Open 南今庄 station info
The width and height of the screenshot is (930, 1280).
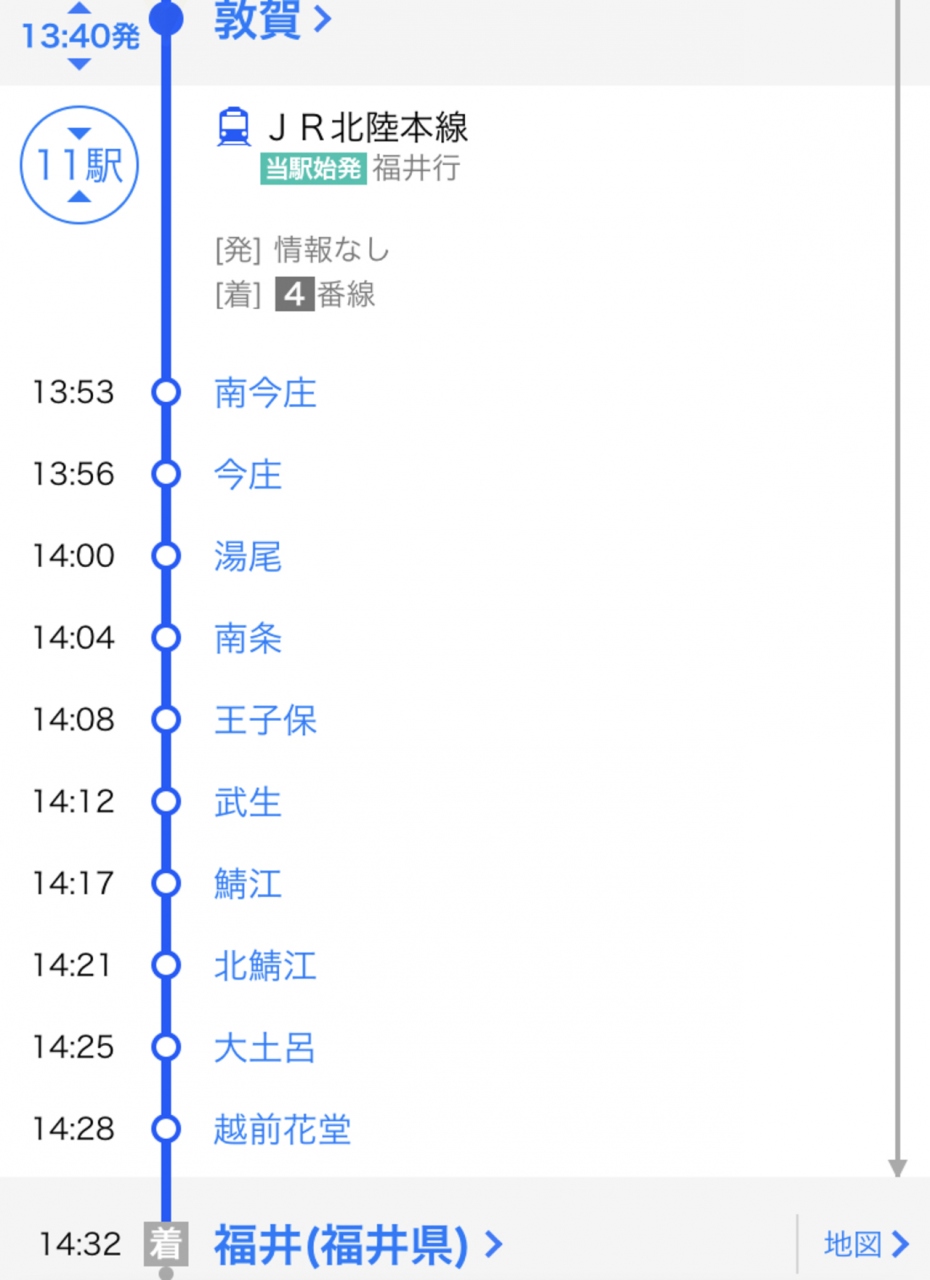[265, 393]
